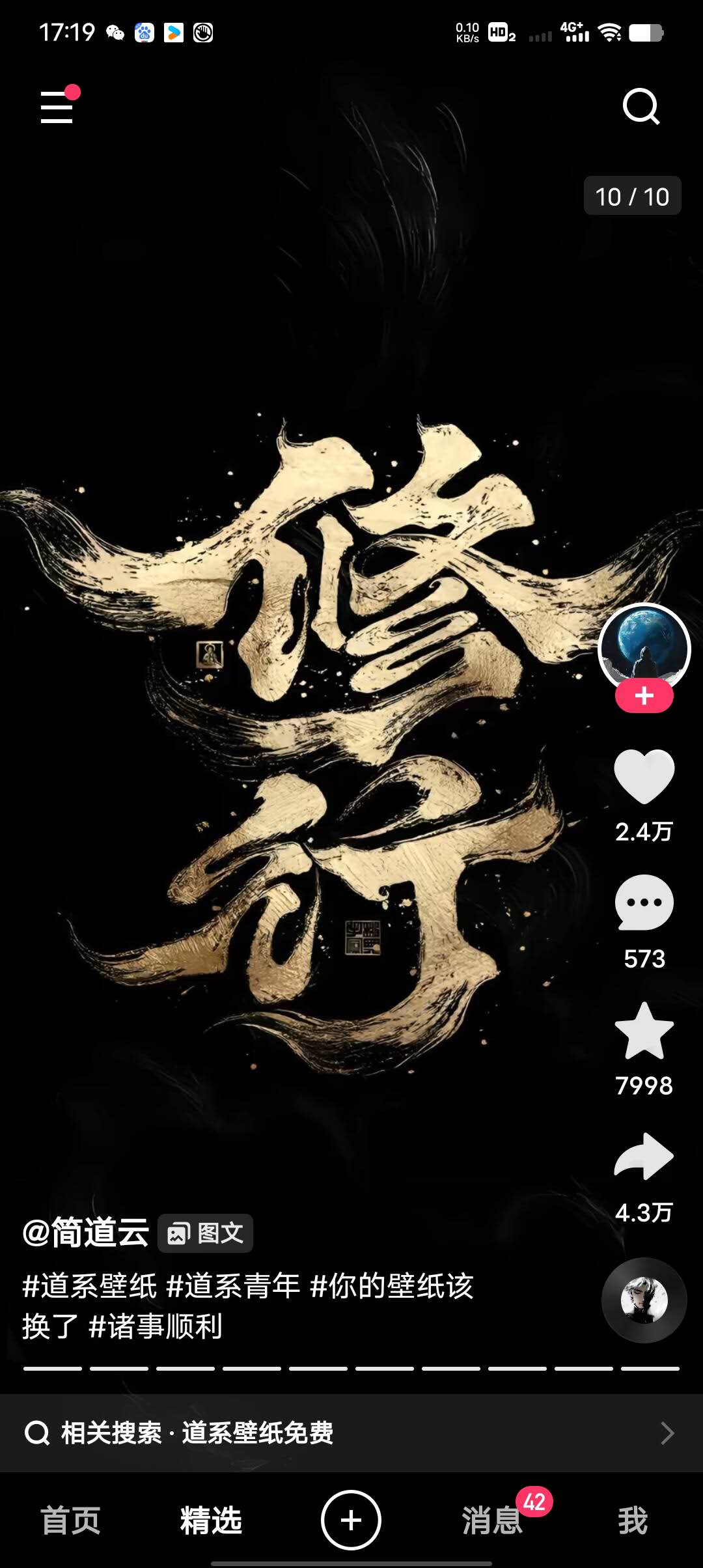
Task: Switch to the 精选 tab
Action: click(x=211, y=1520)
